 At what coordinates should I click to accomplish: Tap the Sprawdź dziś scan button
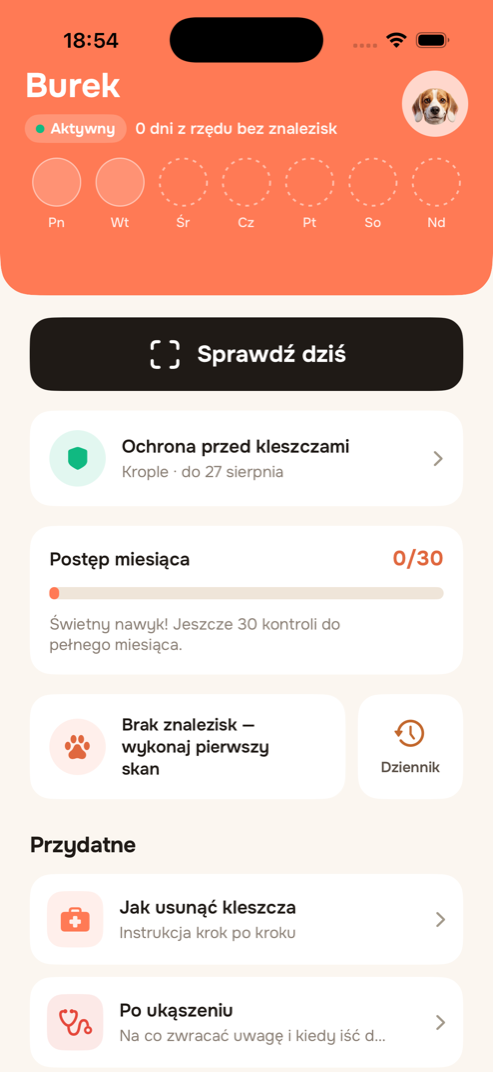246,354
